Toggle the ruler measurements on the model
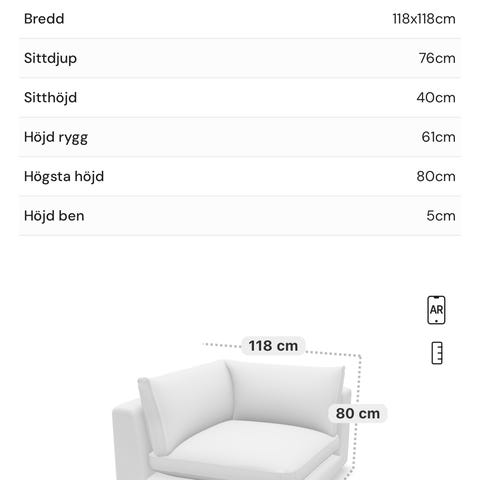This screenshot has width=480, height=480. [437, 353]
